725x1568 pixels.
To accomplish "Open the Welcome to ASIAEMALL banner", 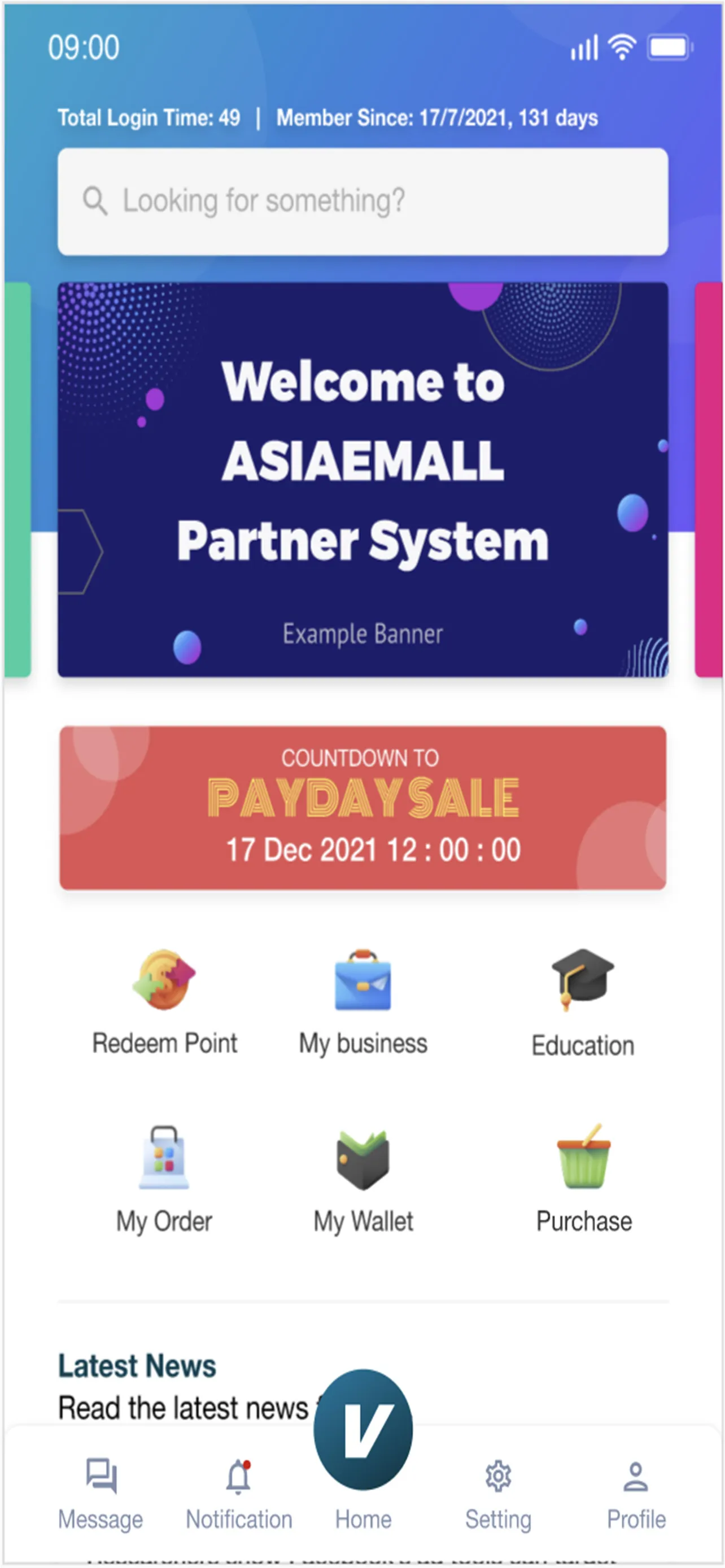I will point(363,479).
